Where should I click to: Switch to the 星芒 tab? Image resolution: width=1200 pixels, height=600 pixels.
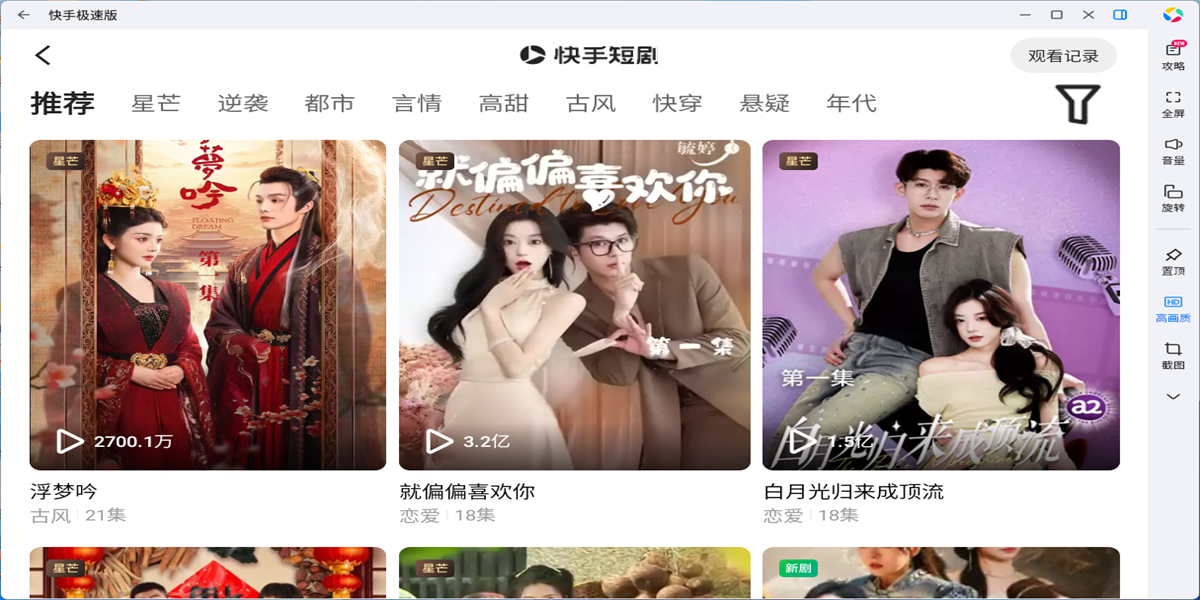pyautogui.click(x=156, y=103)
